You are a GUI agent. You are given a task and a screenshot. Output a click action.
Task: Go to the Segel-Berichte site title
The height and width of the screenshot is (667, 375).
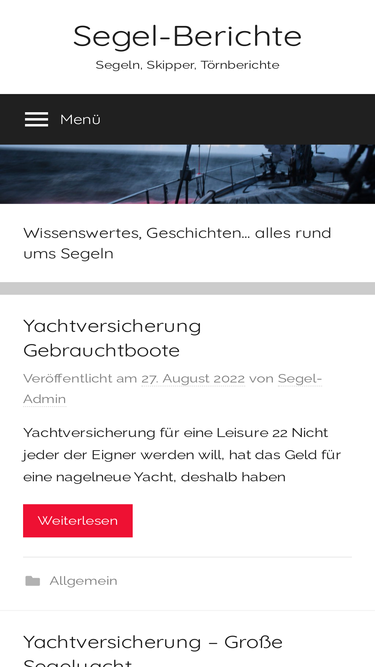(188, 36)
